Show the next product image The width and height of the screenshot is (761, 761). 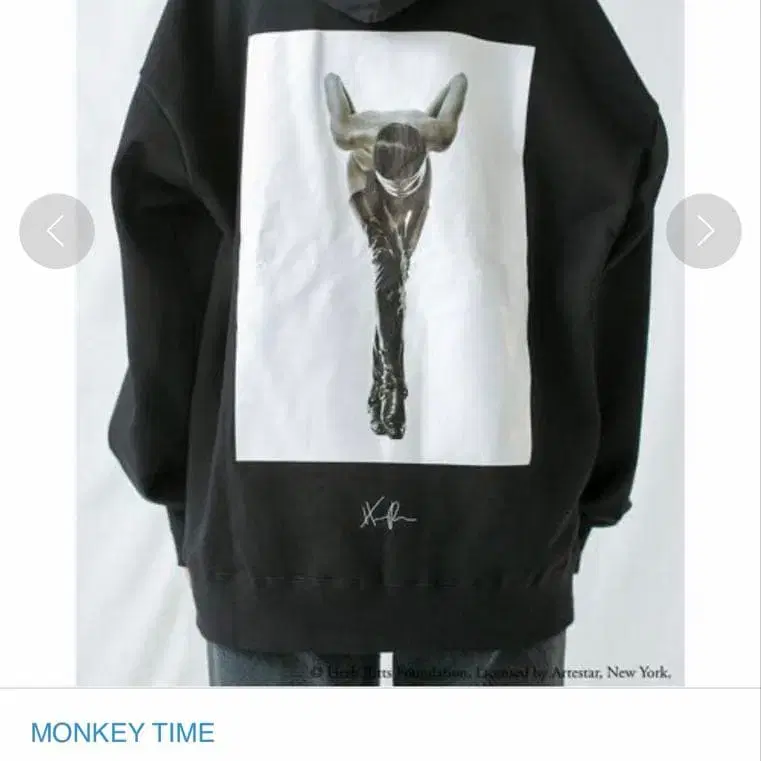click(x=704, y=231)
